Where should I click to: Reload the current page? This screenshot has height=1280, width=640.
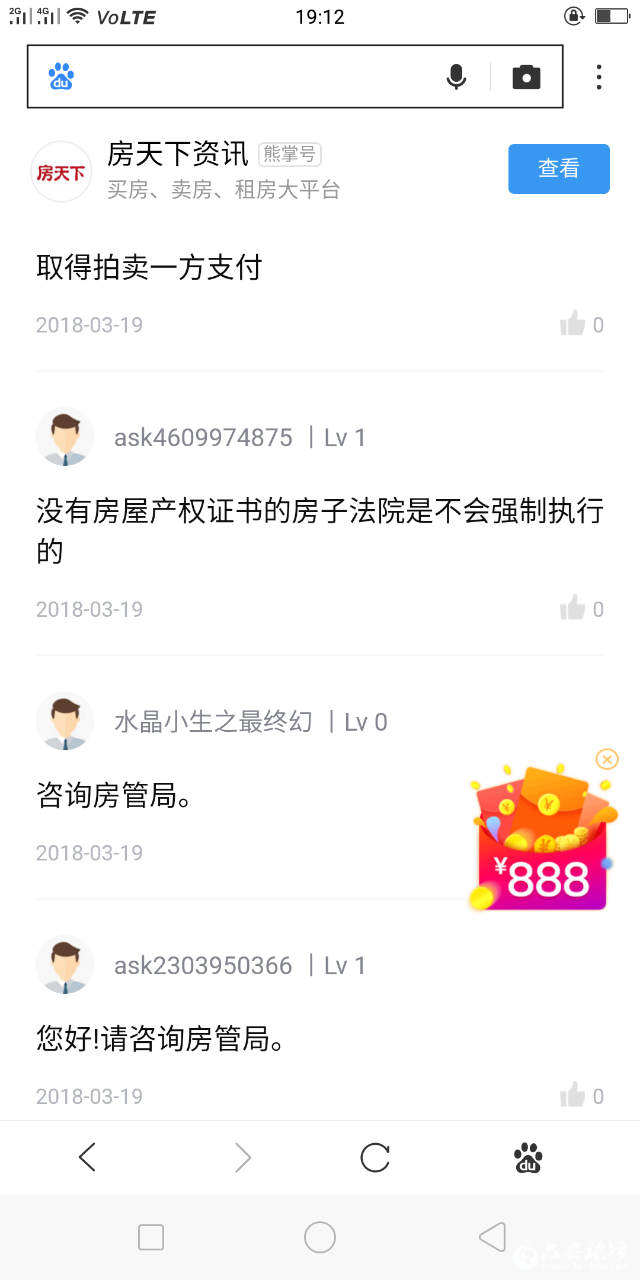tap(375, 1158)
